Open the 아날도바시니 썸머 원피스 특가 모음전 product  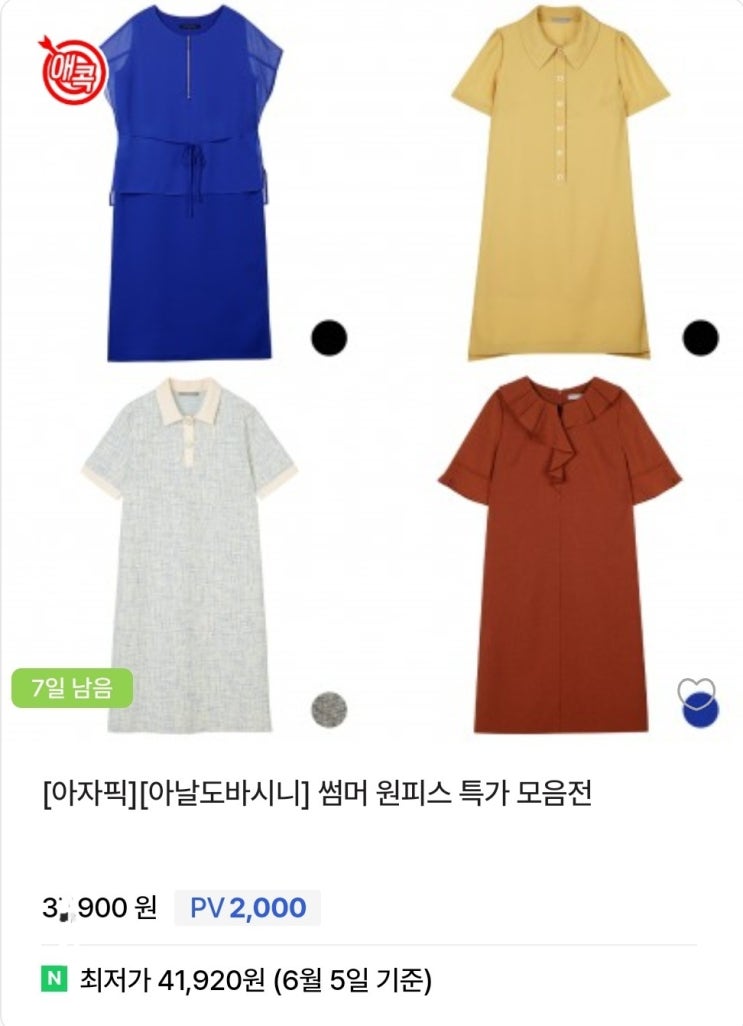(x=318, y=796)
